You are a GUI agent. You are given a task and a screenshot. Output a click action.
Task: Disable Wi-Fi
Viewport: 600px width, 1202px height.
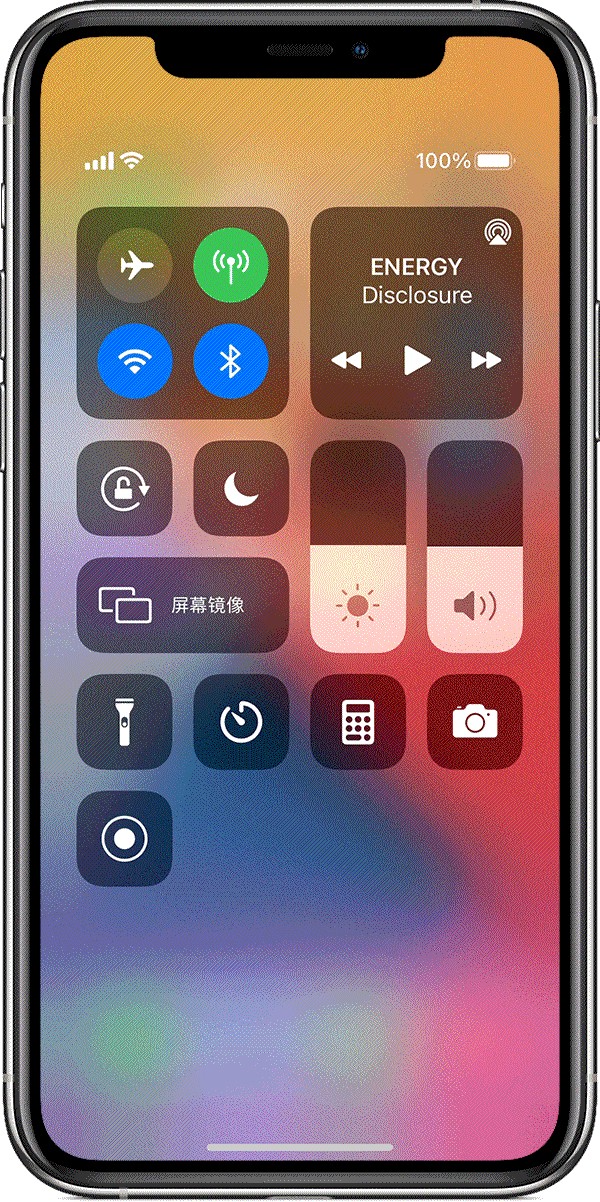135,362
